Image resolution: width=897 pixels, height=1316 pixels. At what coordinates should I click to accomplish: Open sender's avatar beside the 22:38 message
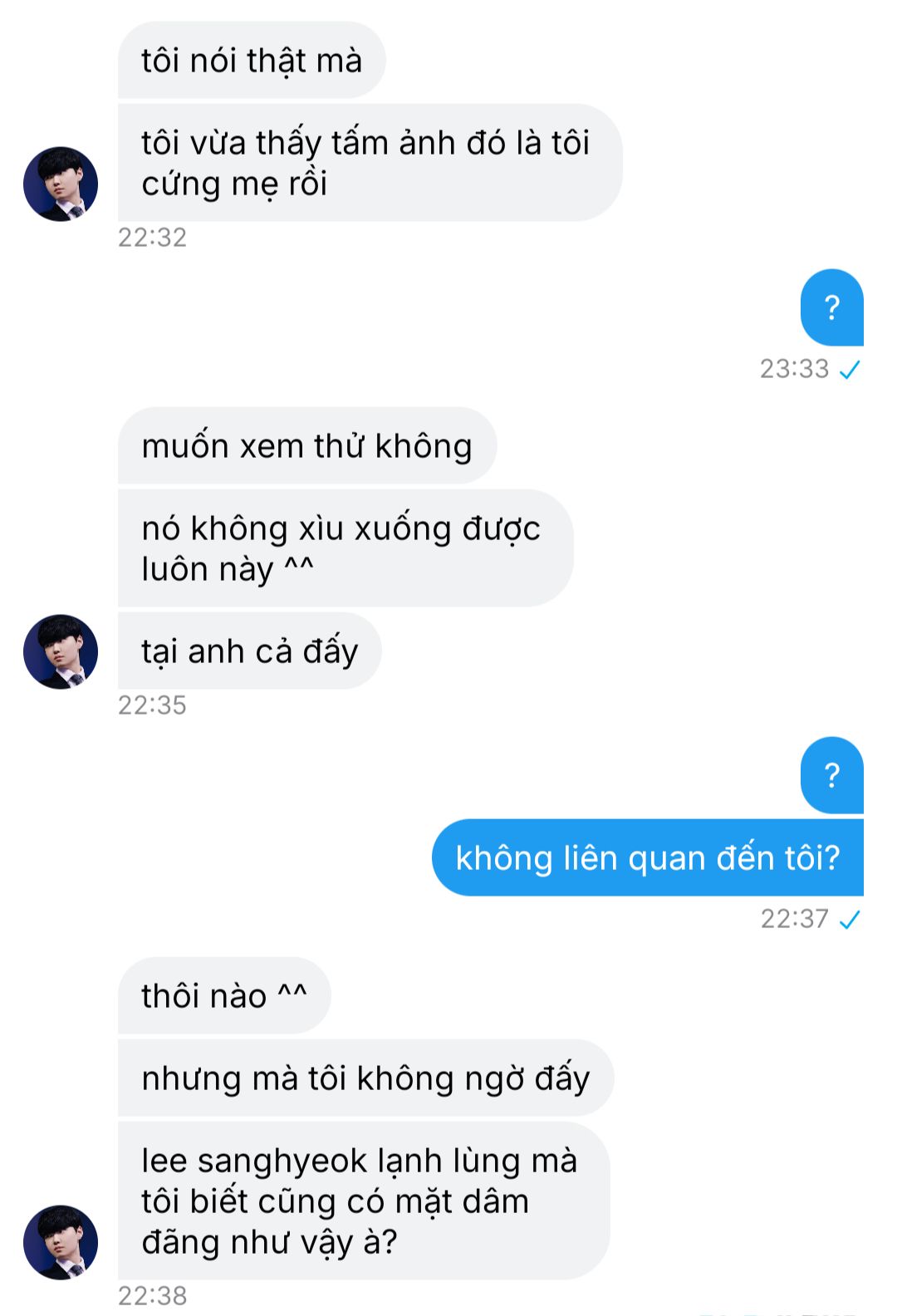(x=61, y=1242)
